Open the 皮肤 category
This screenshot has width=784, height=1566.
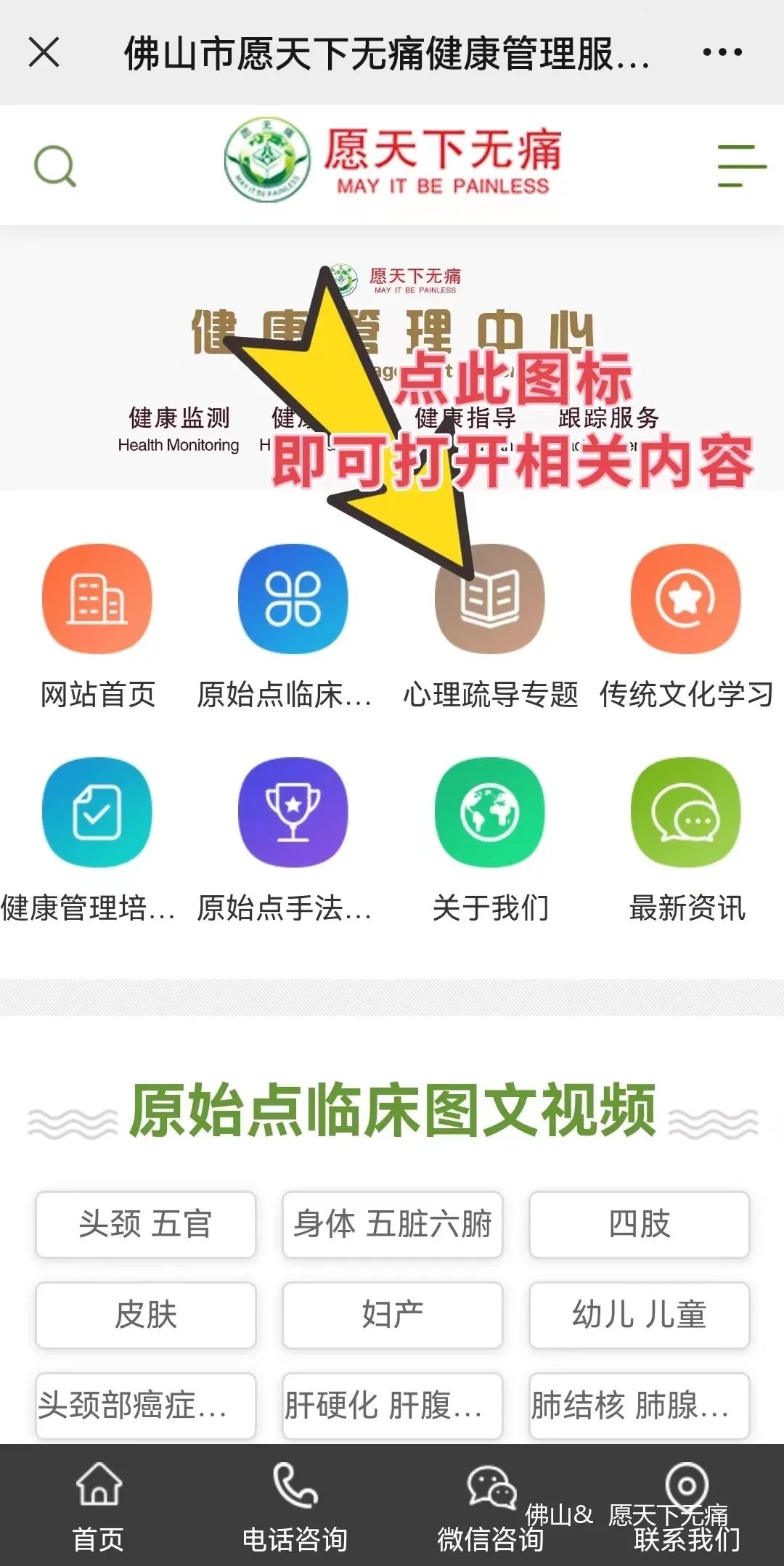[146, 1315]
